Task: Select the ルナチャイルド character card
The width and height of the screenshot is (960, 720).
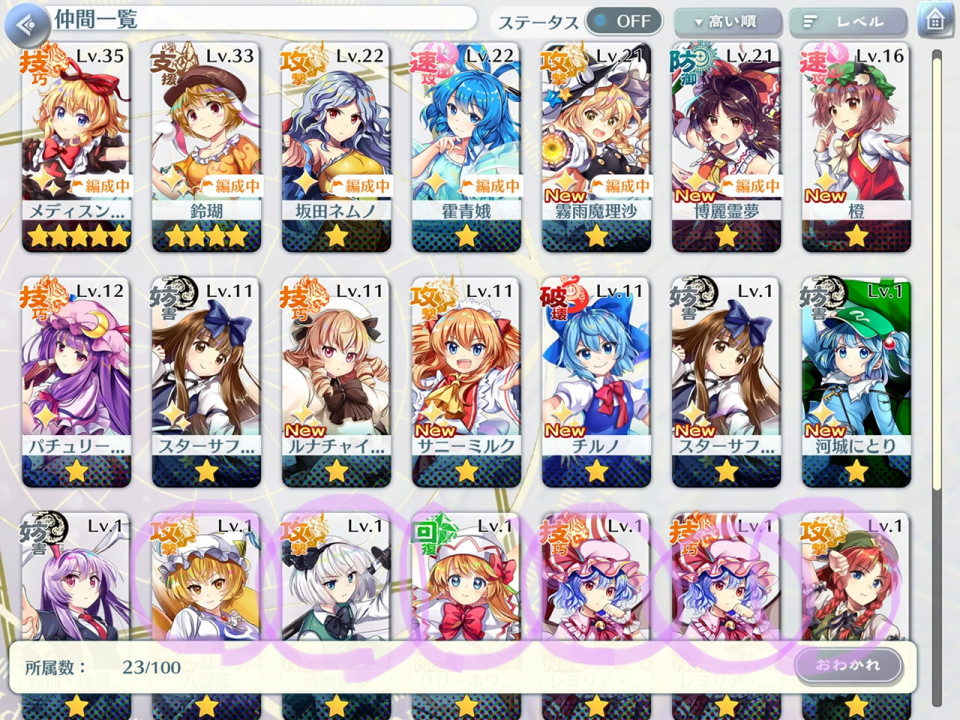Action: click(x=337, y=375)
